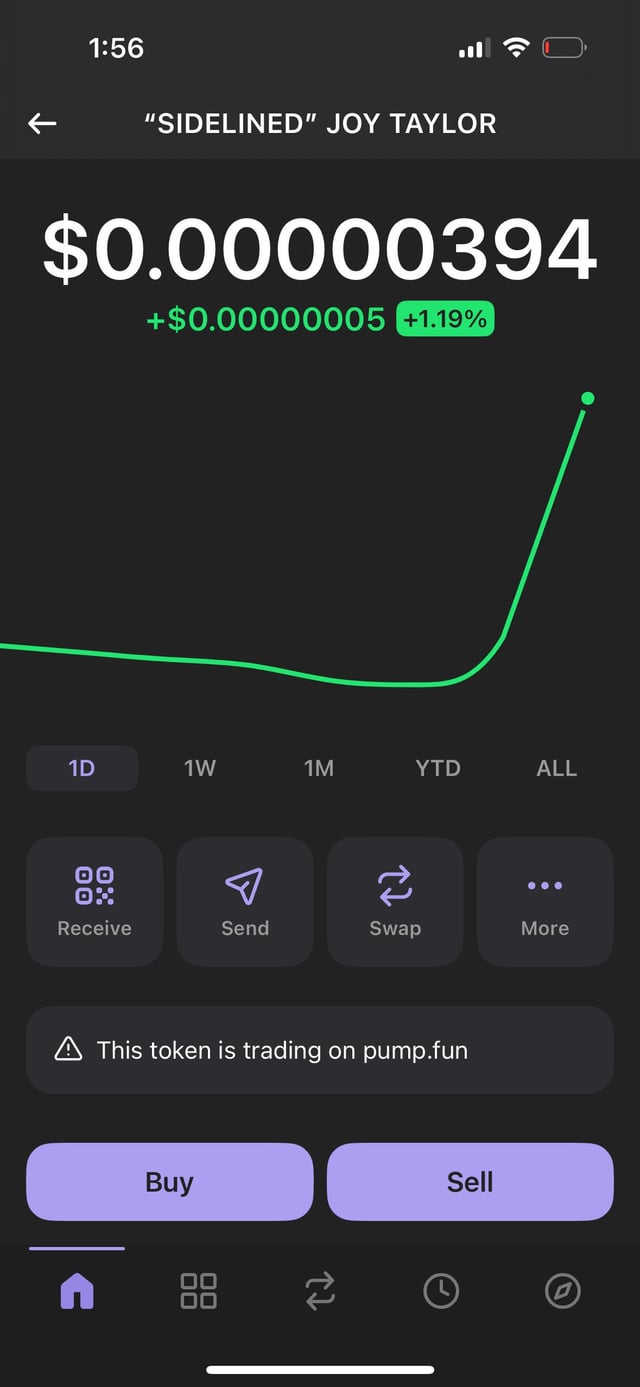Show the 1M price chart
Screen dimensions: 640x1387
click(x=319, y=768)
